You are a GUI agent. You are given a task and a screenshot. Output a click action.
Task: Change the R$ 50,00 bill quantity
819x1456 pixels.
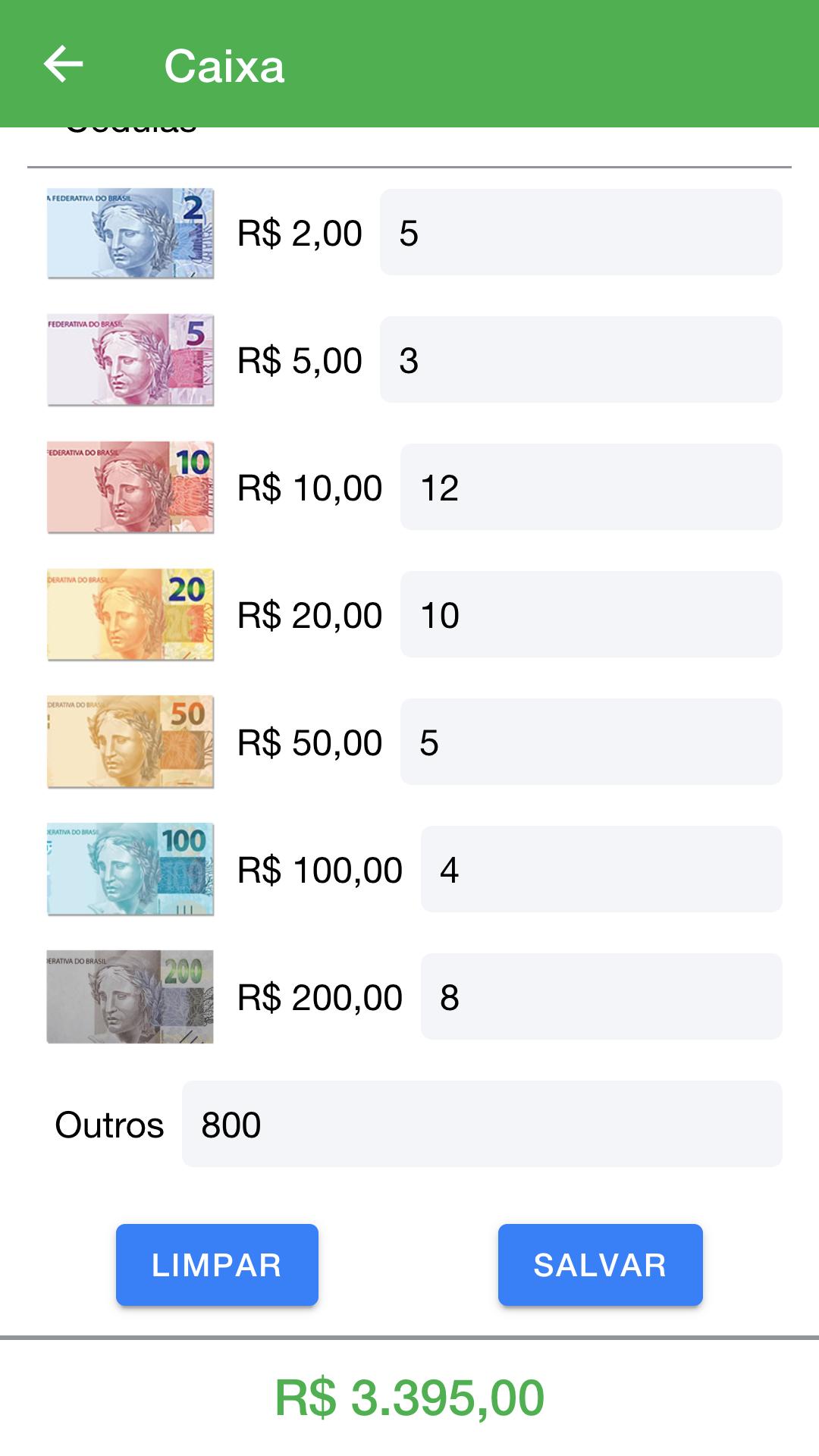(591, 742)
